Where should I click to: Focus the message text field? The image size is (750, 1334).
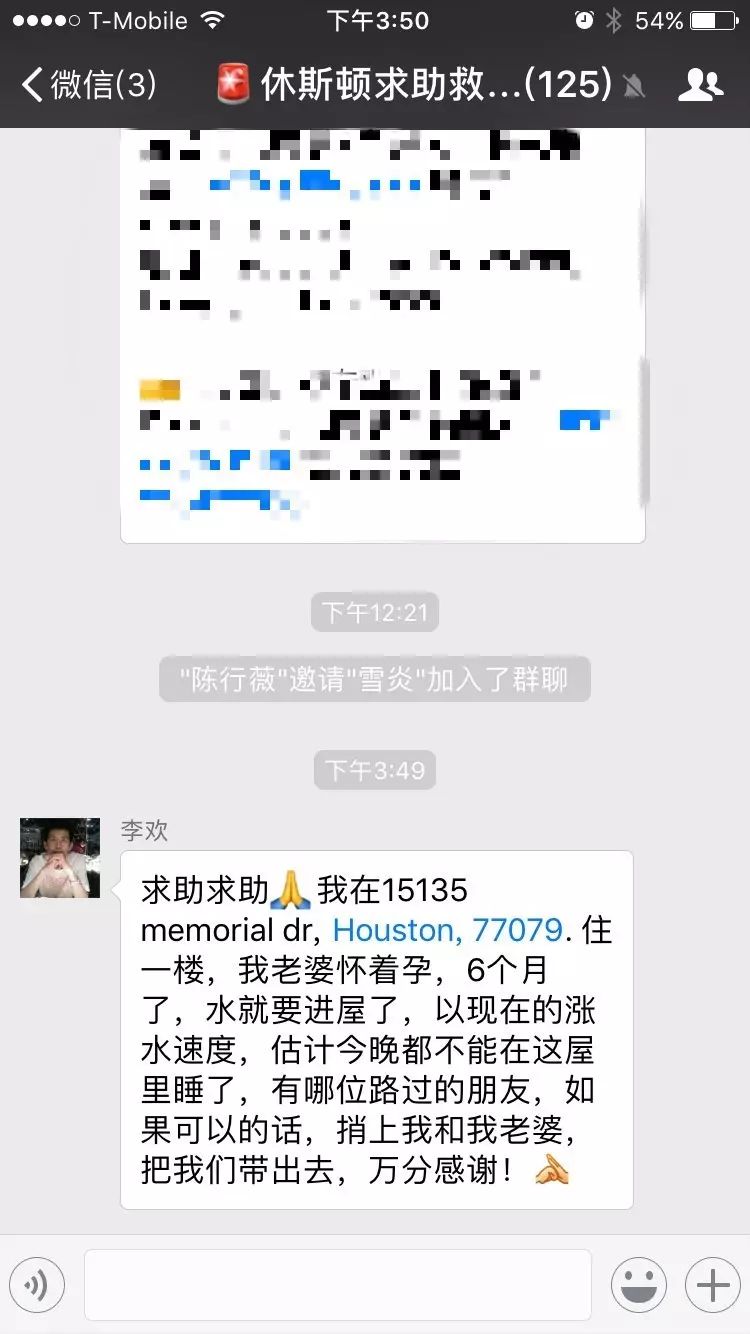[x=338, y=1285]
